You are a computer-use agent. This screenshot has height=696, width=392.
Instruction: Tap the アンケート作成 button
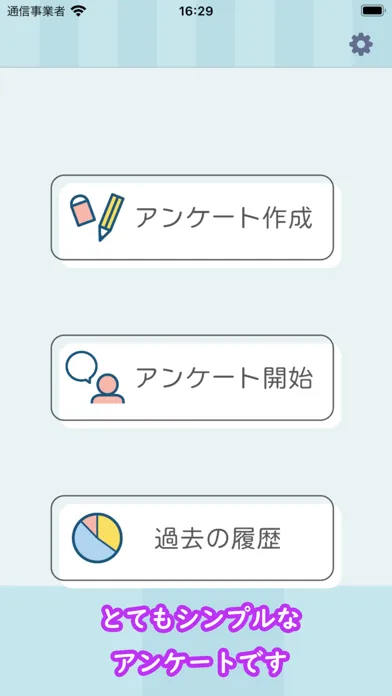[x=192, y=217]
